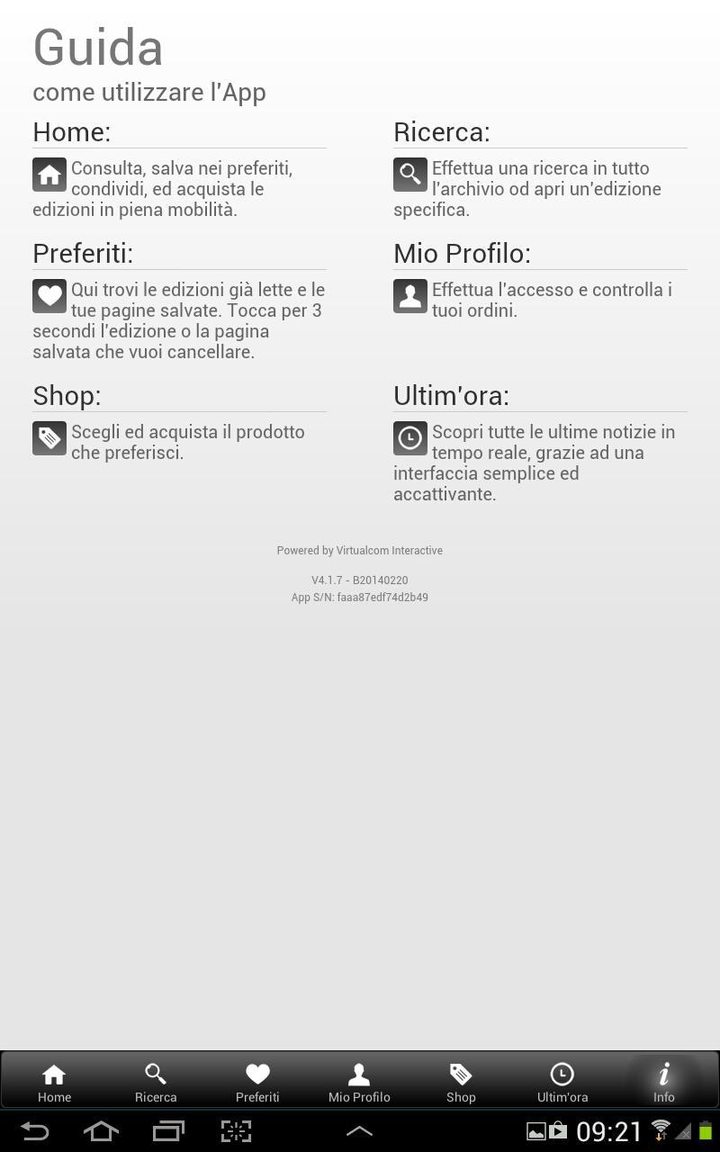Click the tag icon in the Shop section
Screen dimensions: 720x1152
pyautogui.click(x=49, y=438)
